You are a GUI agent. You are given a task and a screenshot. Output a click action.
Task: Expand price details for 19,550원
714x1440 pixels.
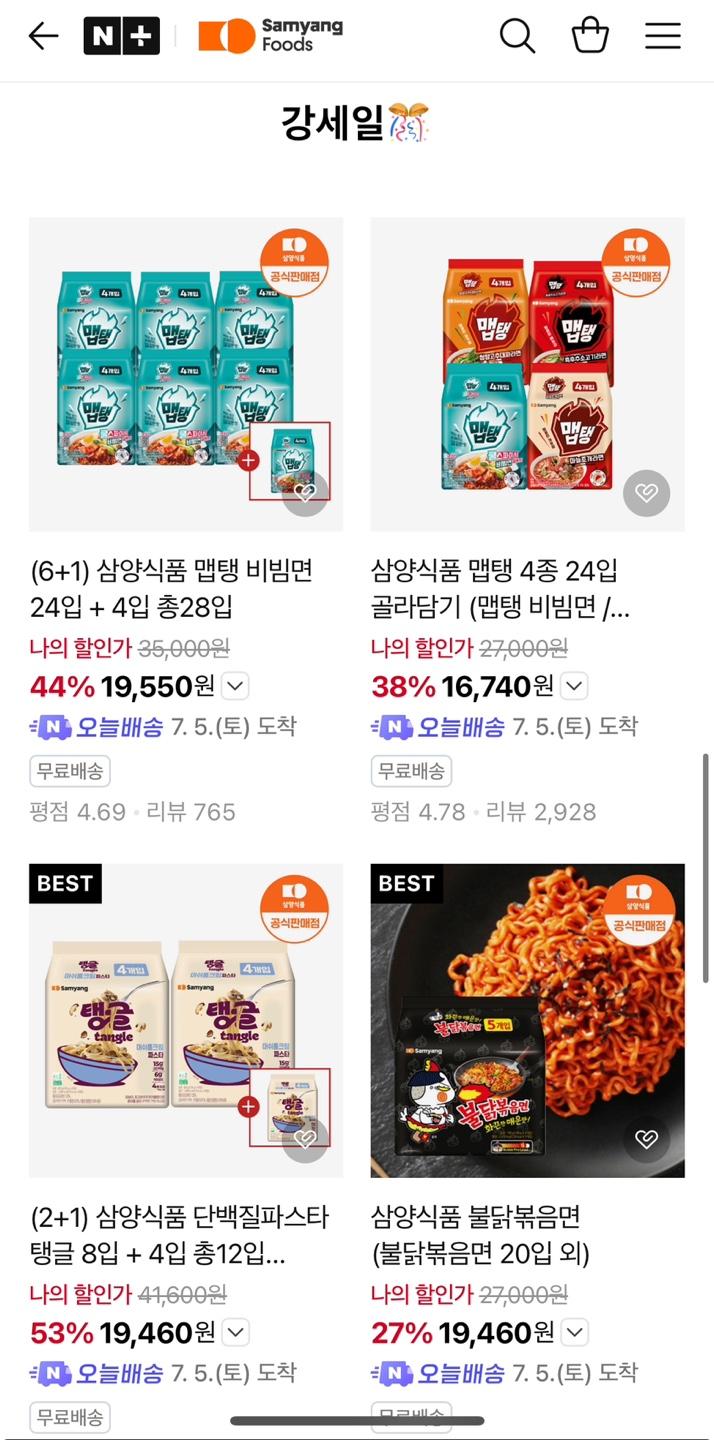(235, 686)
